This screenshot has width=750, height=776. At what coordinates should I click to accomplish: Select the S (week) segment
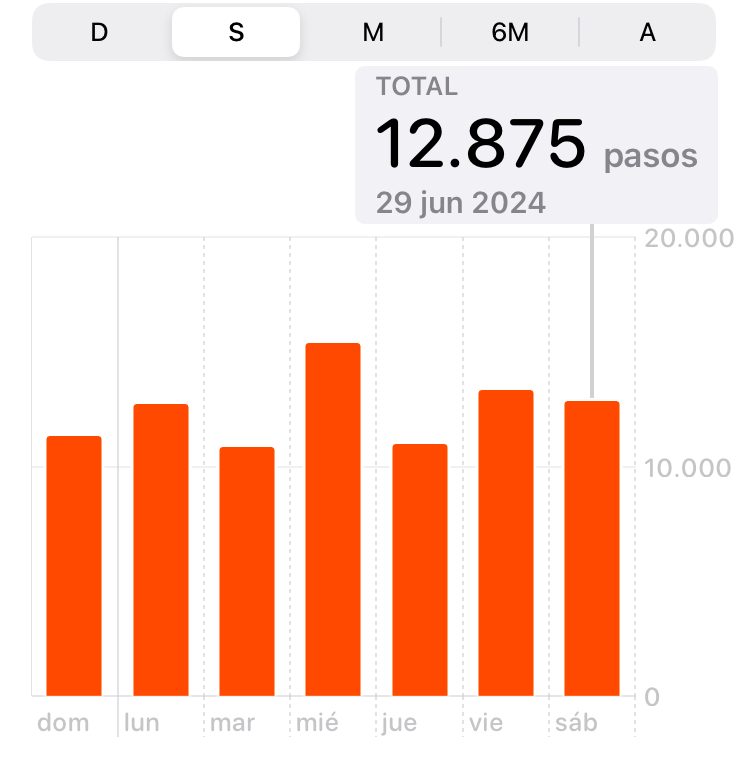236,32
